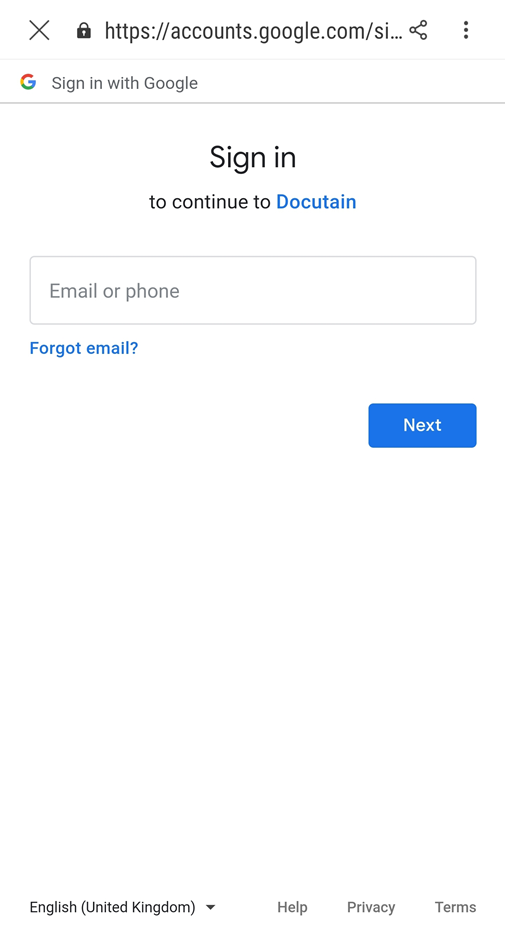Open the Privacy link

[371, 907]
